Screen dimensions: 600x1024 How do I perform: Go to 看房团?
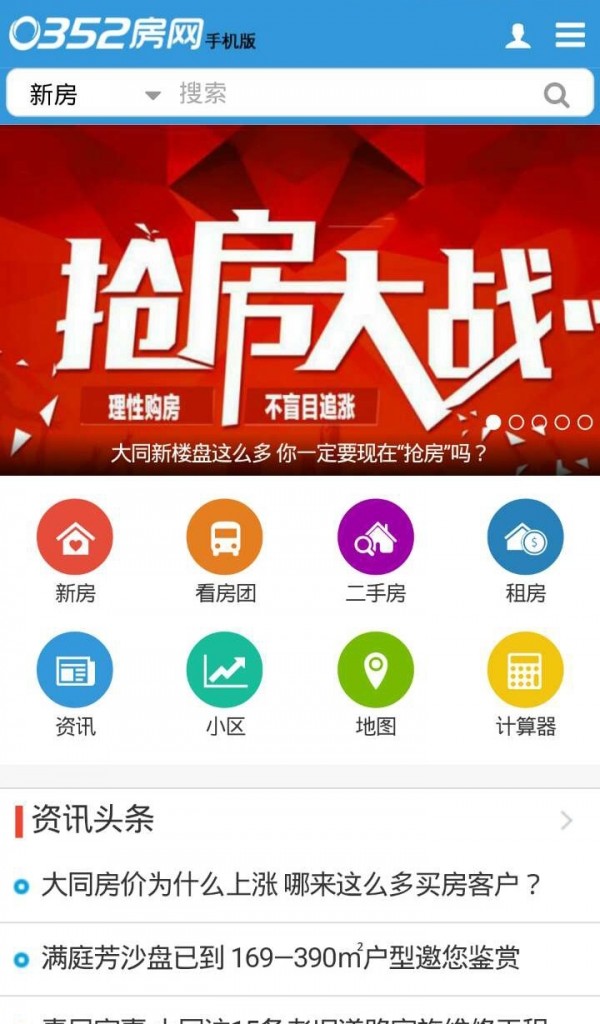coord(225,539)
